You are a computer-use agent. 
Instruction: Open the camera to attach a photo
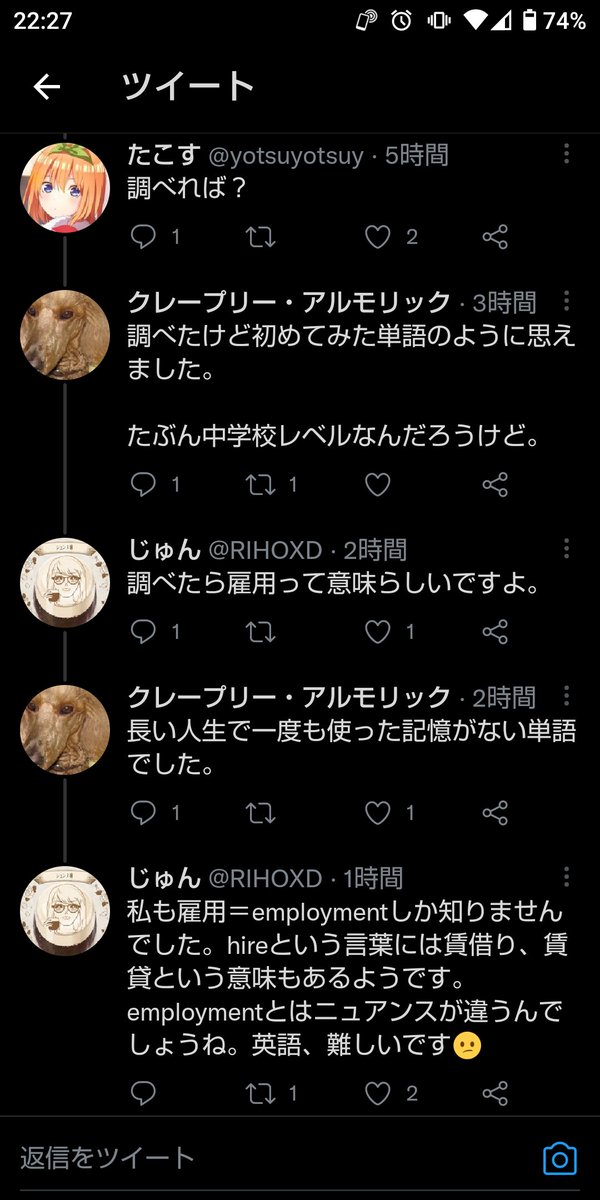tap(560, 1158)
